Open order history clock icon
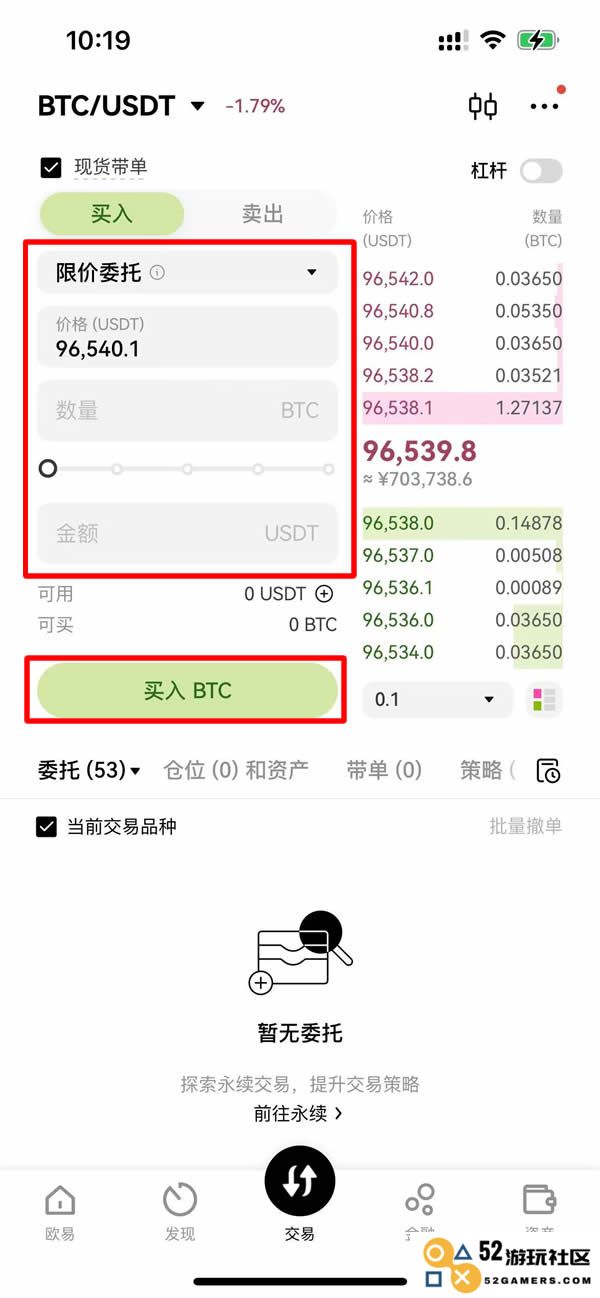 548,770
